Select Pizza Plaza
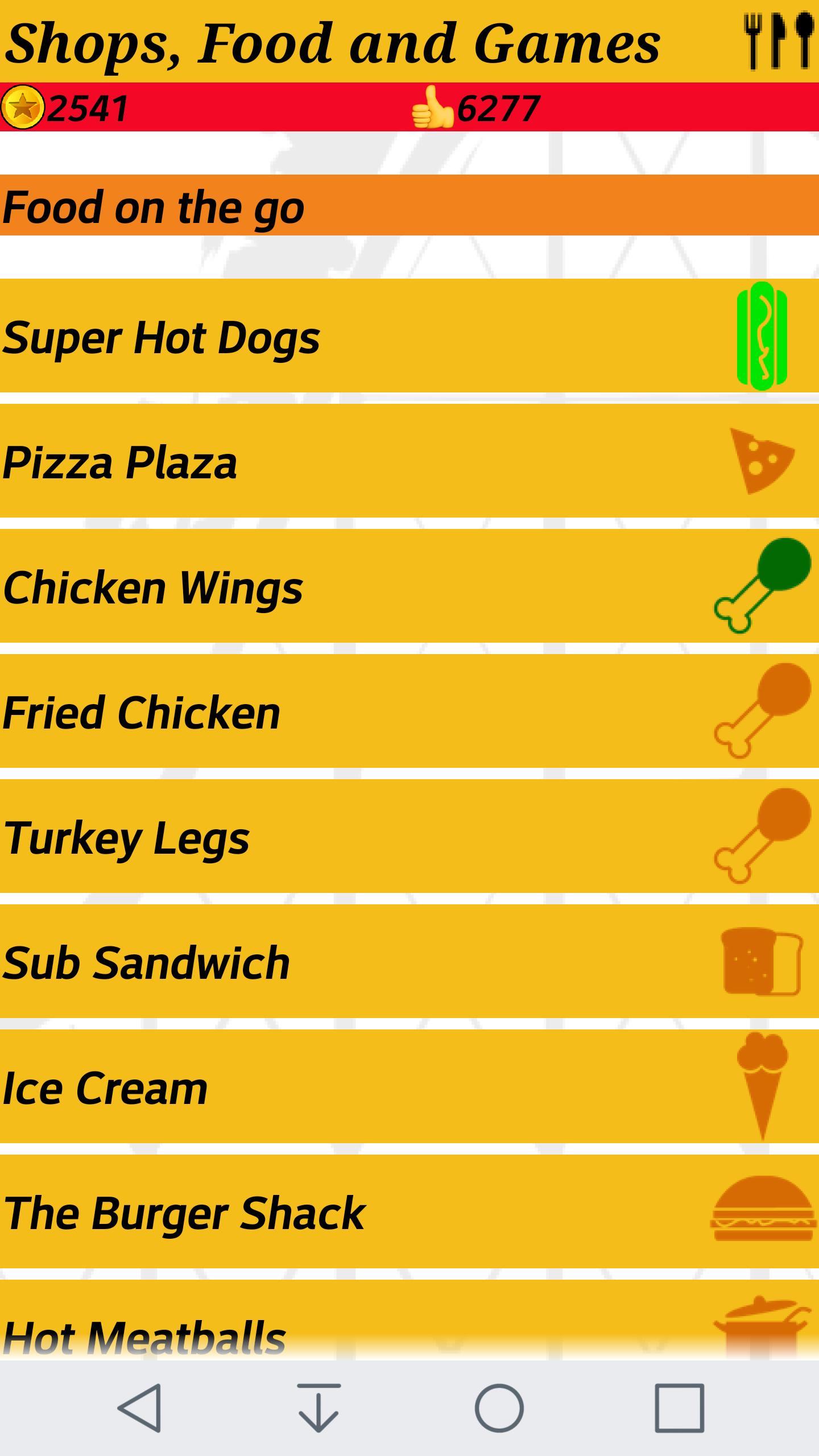This screenshot has height=1456, width=819. pyautogui.click(x=409, y=461)
